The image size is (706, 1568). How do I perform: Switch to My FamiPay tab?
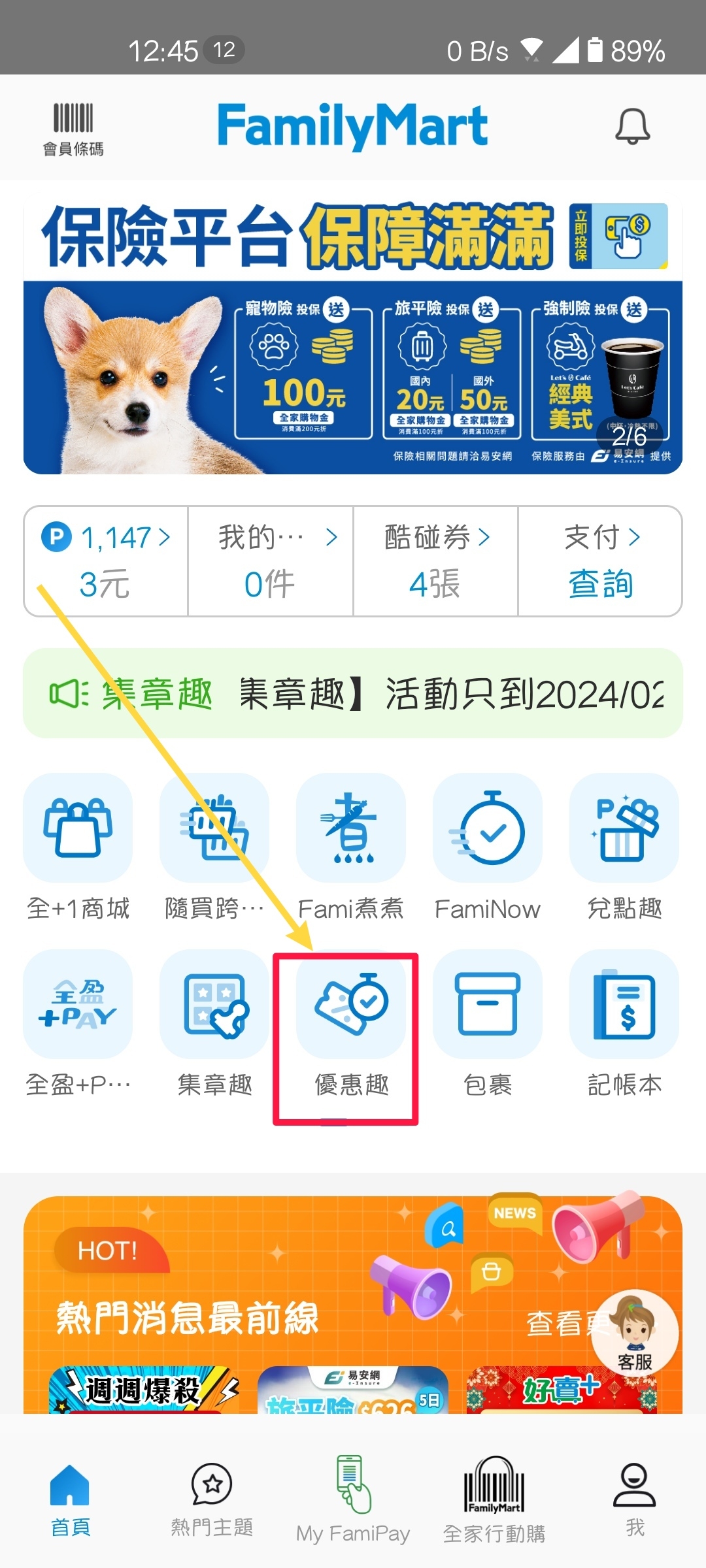pyautogui.click(x=353, y=1497)
